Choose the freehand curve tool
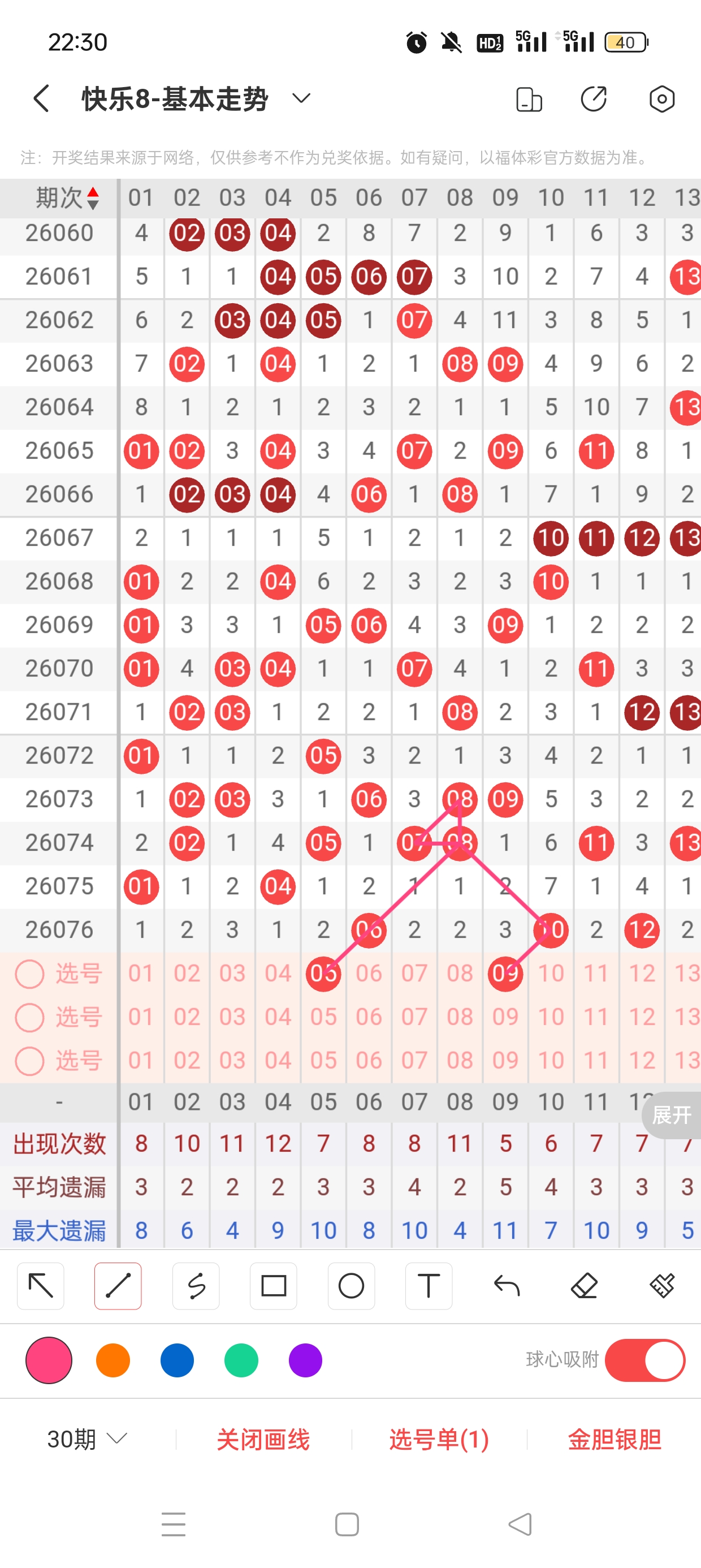Viewport: 701px width, 1568px height. coord(196,1286)
